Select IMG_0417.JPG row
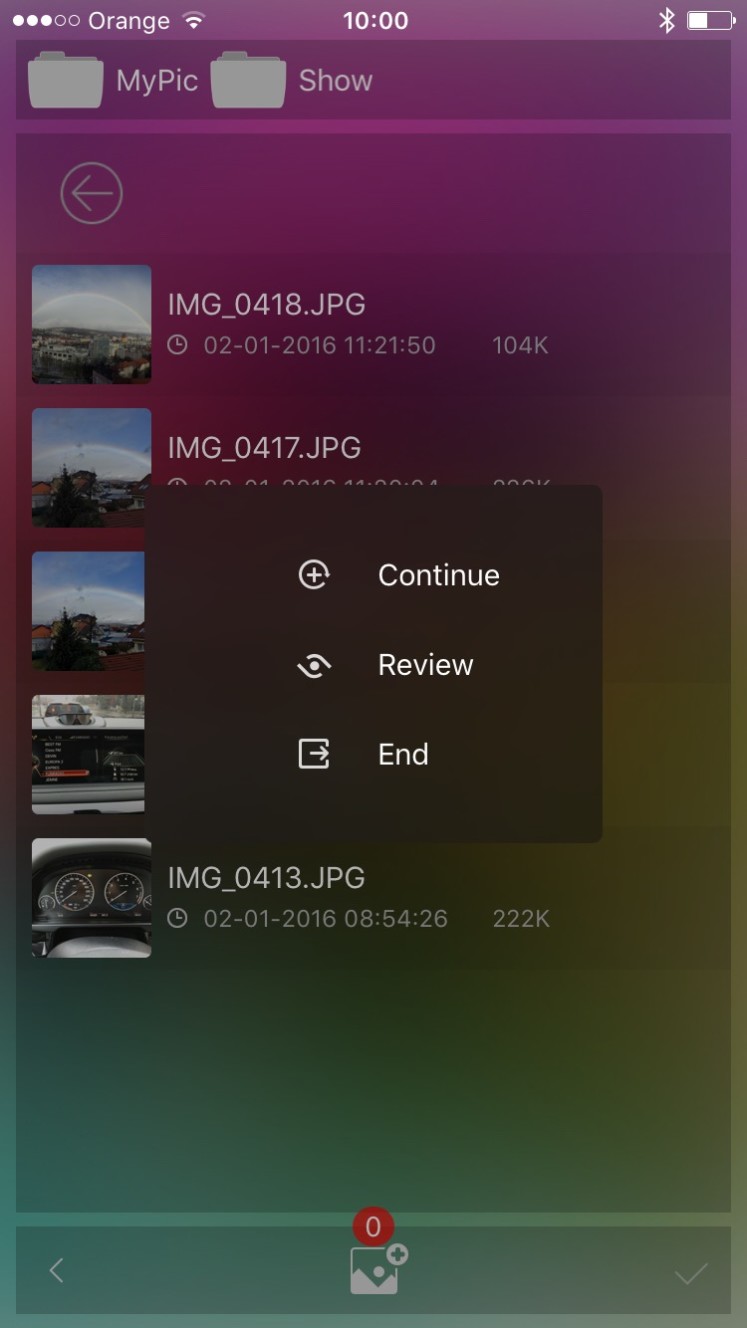 [x=264, y=447]
